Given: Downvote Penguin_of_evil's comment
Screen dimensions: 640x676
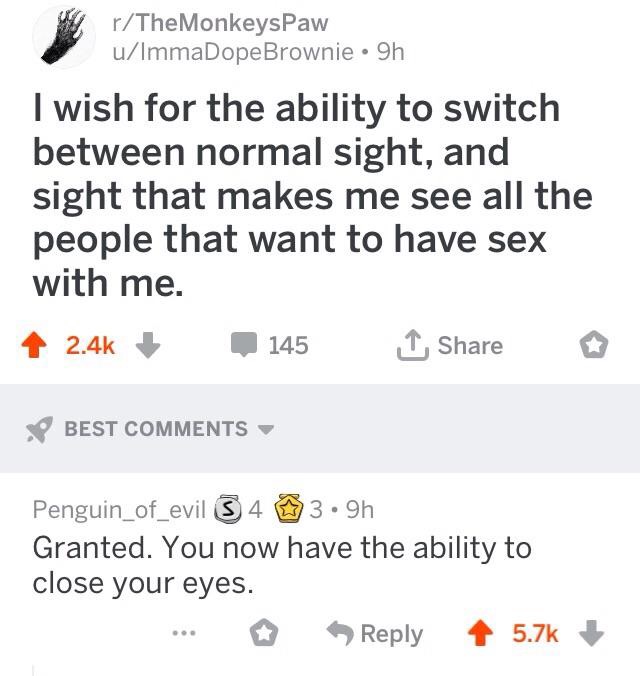Looking at the screenshot, I should point(593,634).
